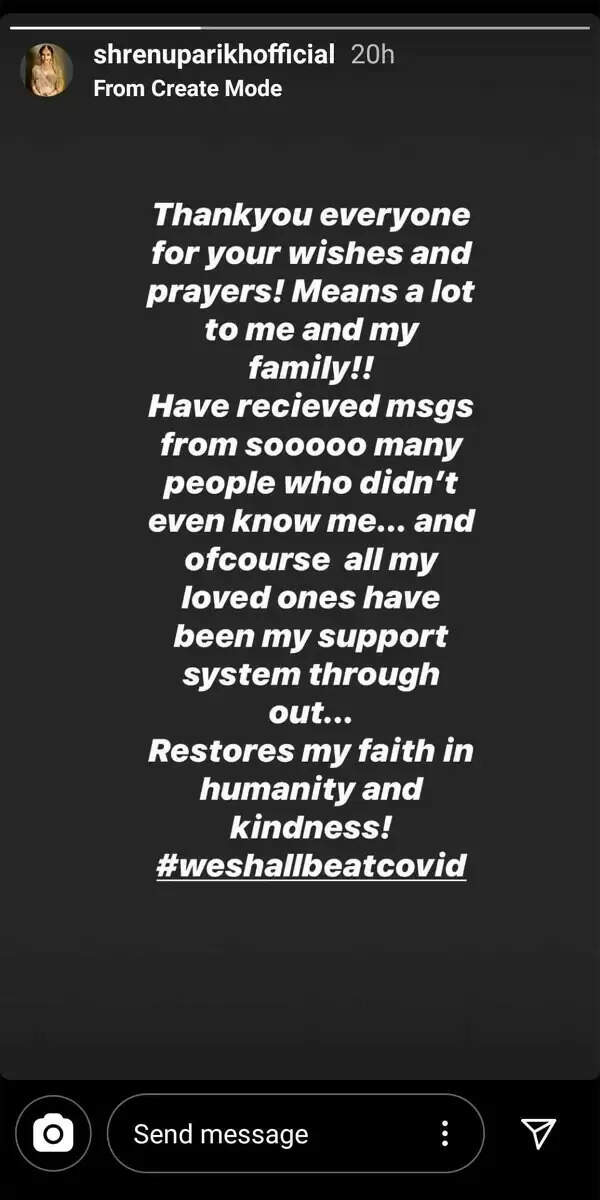Open the story options three-dot menu
This screenshot has width=600, height=1200.
coord(444,1133)
